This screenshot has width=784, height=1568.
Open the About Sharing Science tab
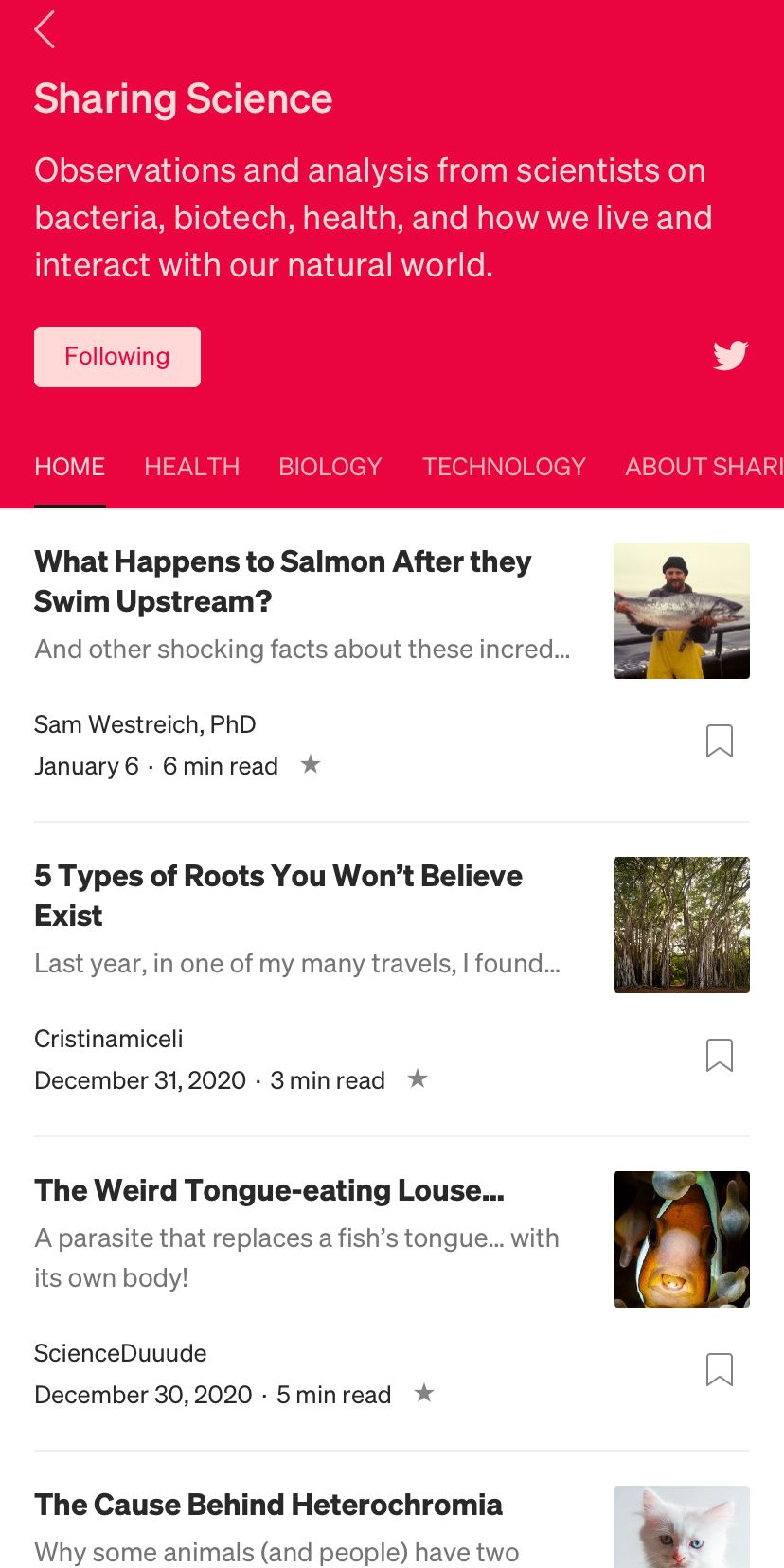coord(704,467)
